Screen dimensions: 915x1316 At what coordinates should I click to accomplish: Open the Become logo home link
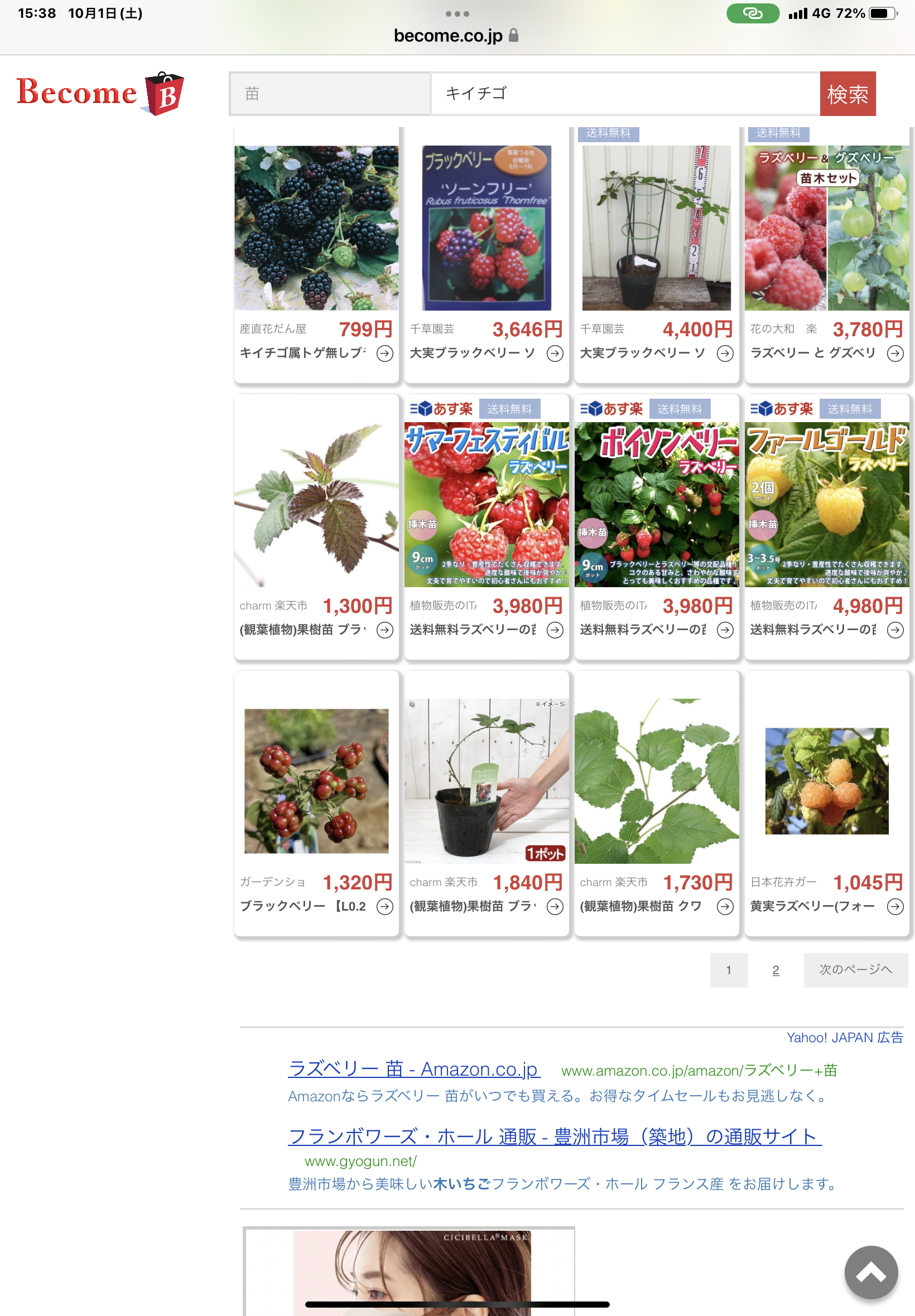click(100, 93)
